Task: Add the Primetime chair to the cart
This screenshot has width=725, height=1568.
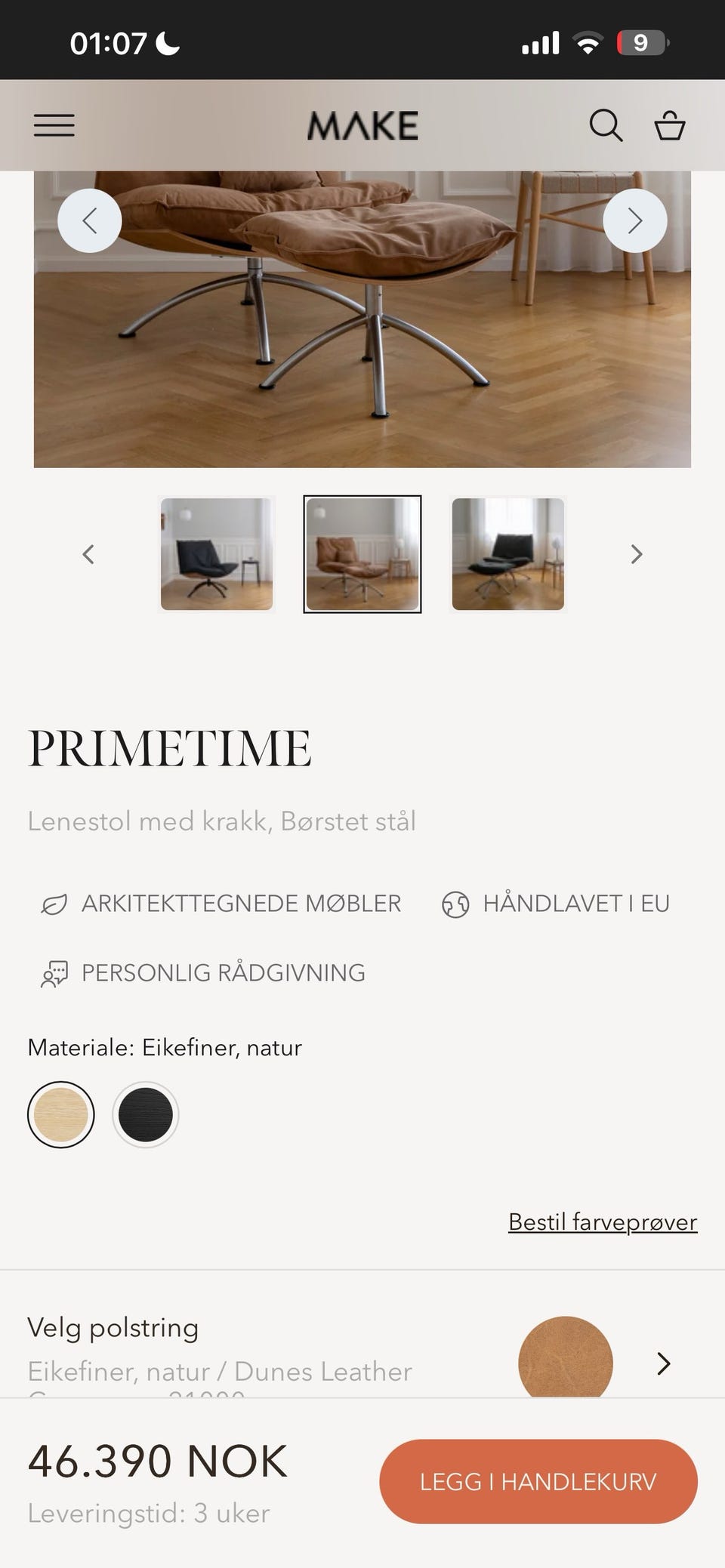Action: (x=537, y=1480)
